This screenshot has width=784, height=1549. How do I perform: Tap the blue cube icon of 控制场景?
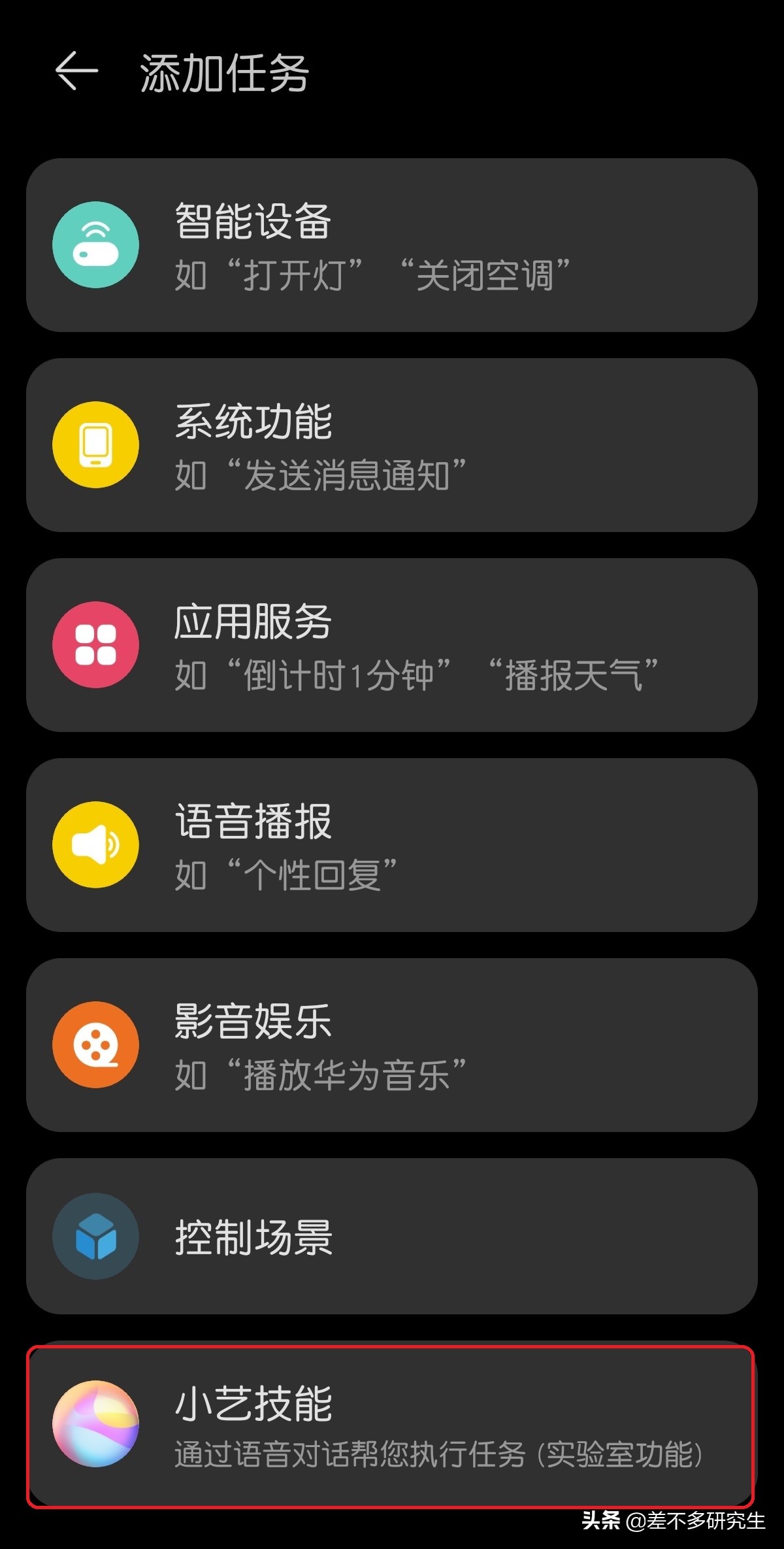pos(97,1237)
